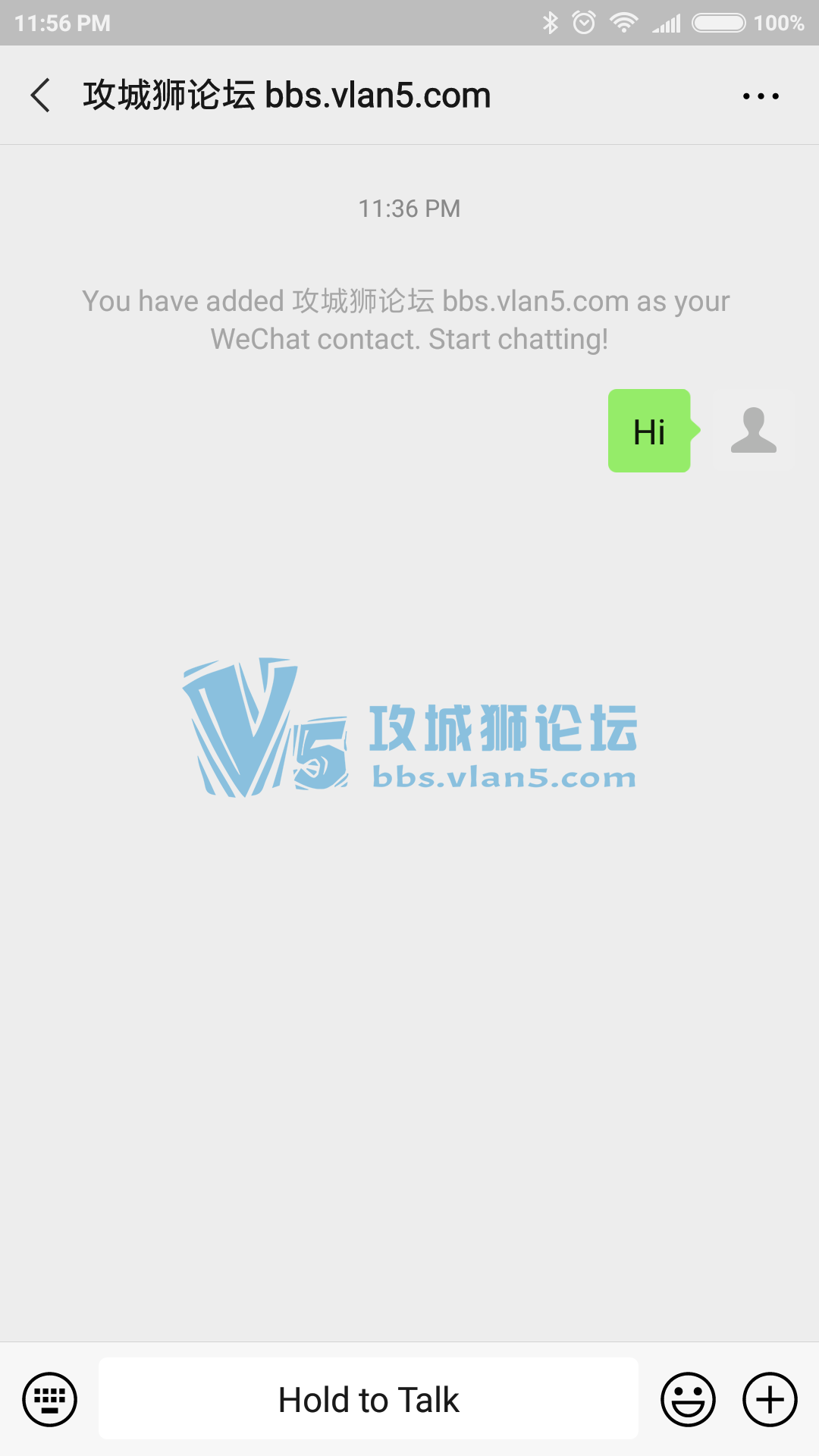
Task: Open the plus attachments menu
Action: pyautogui.click(x=770, y=1399)
